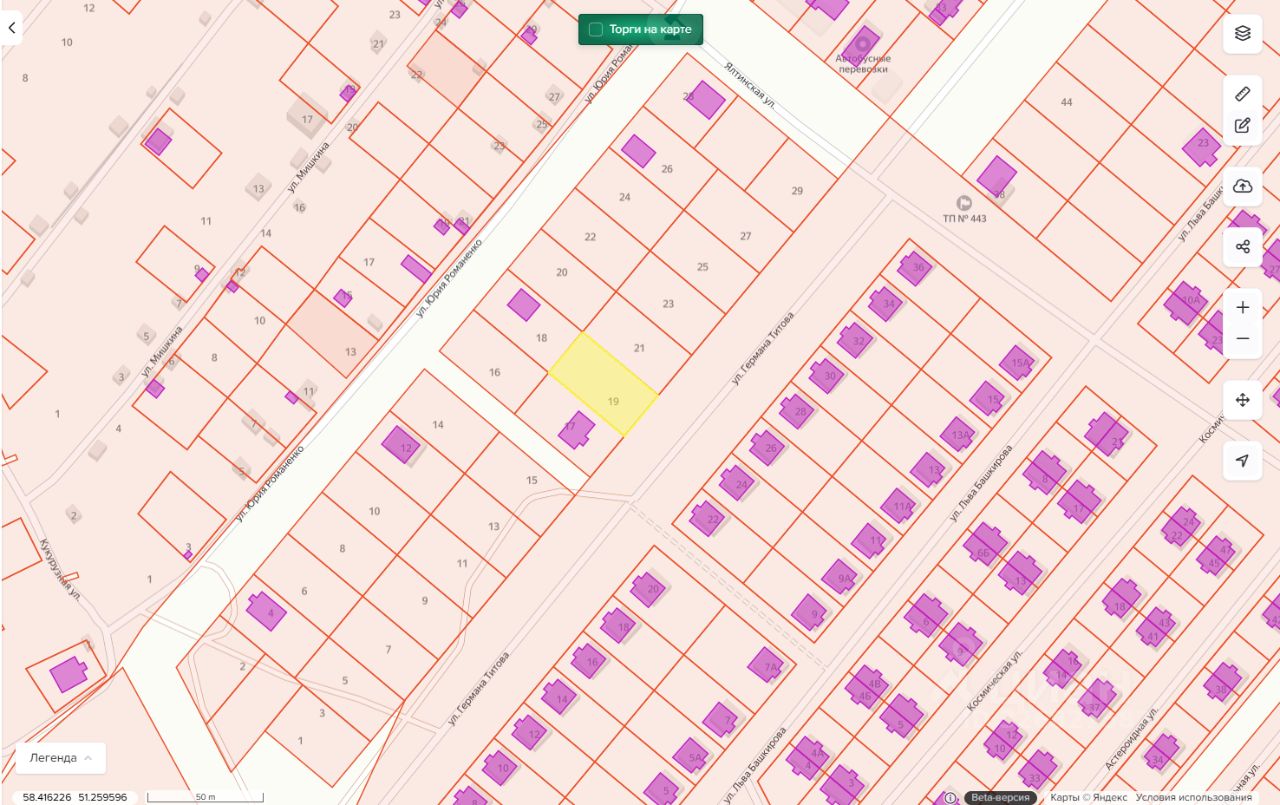The image size is (1280, 805).
Task: Select the highlighted yellow plot 19
Action: tap(602, 385)
